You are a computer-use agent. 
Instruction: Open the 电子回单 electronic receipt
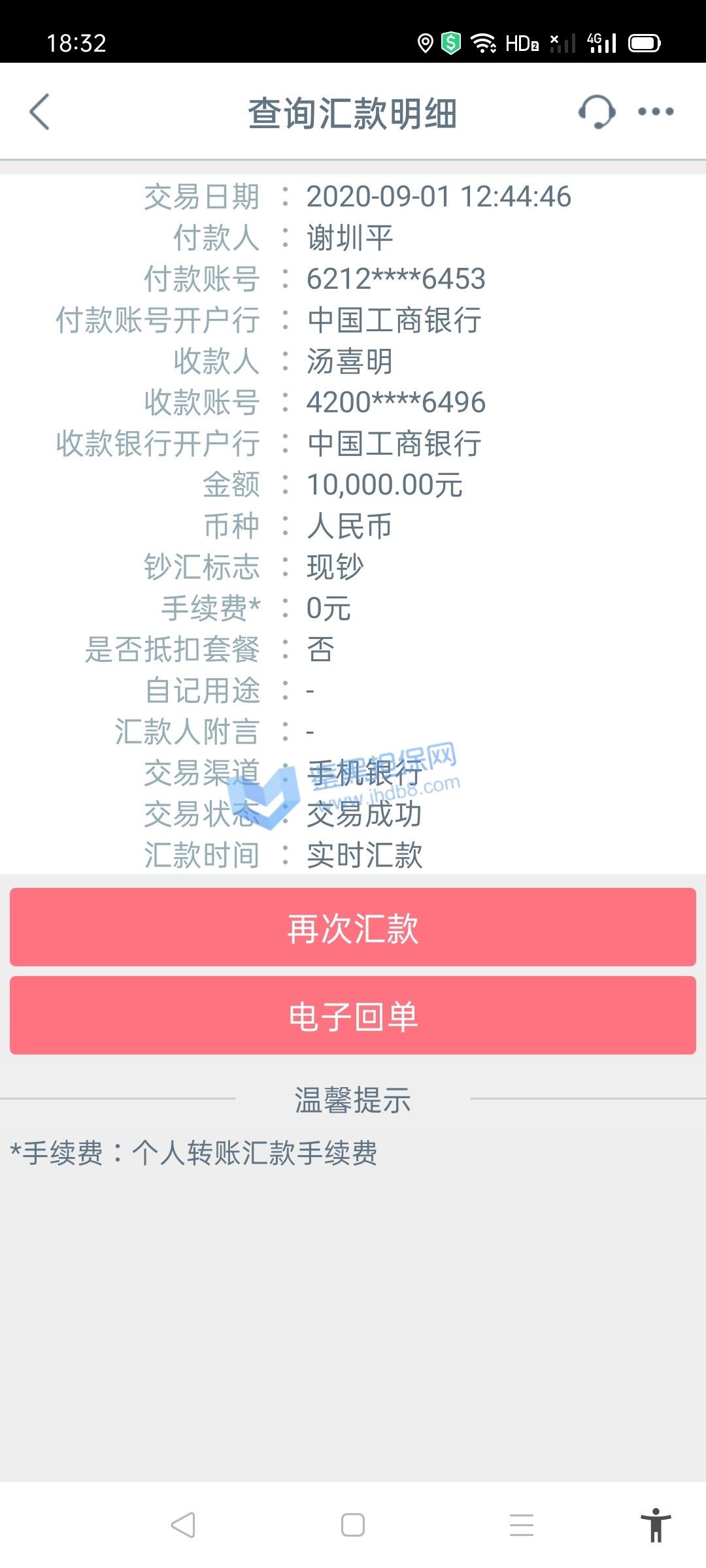[x=353, y=1015]
